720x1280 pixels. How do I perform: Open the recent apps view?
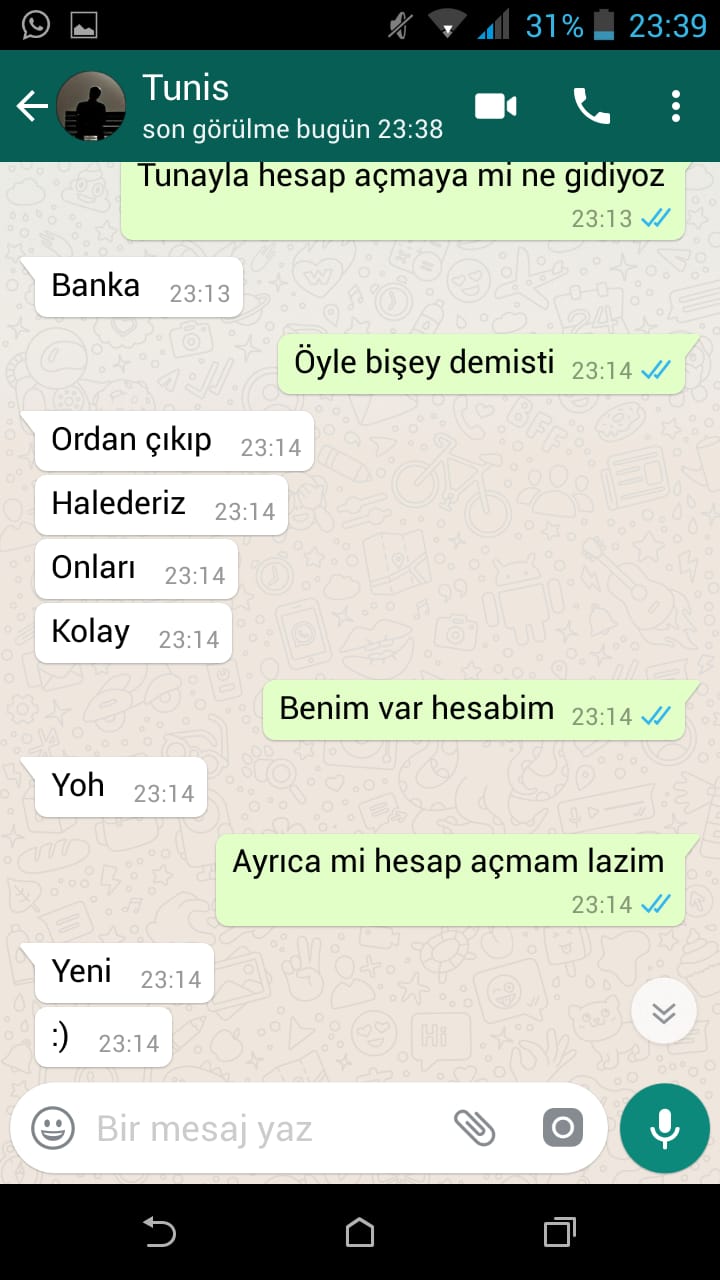pos(560,1232)
